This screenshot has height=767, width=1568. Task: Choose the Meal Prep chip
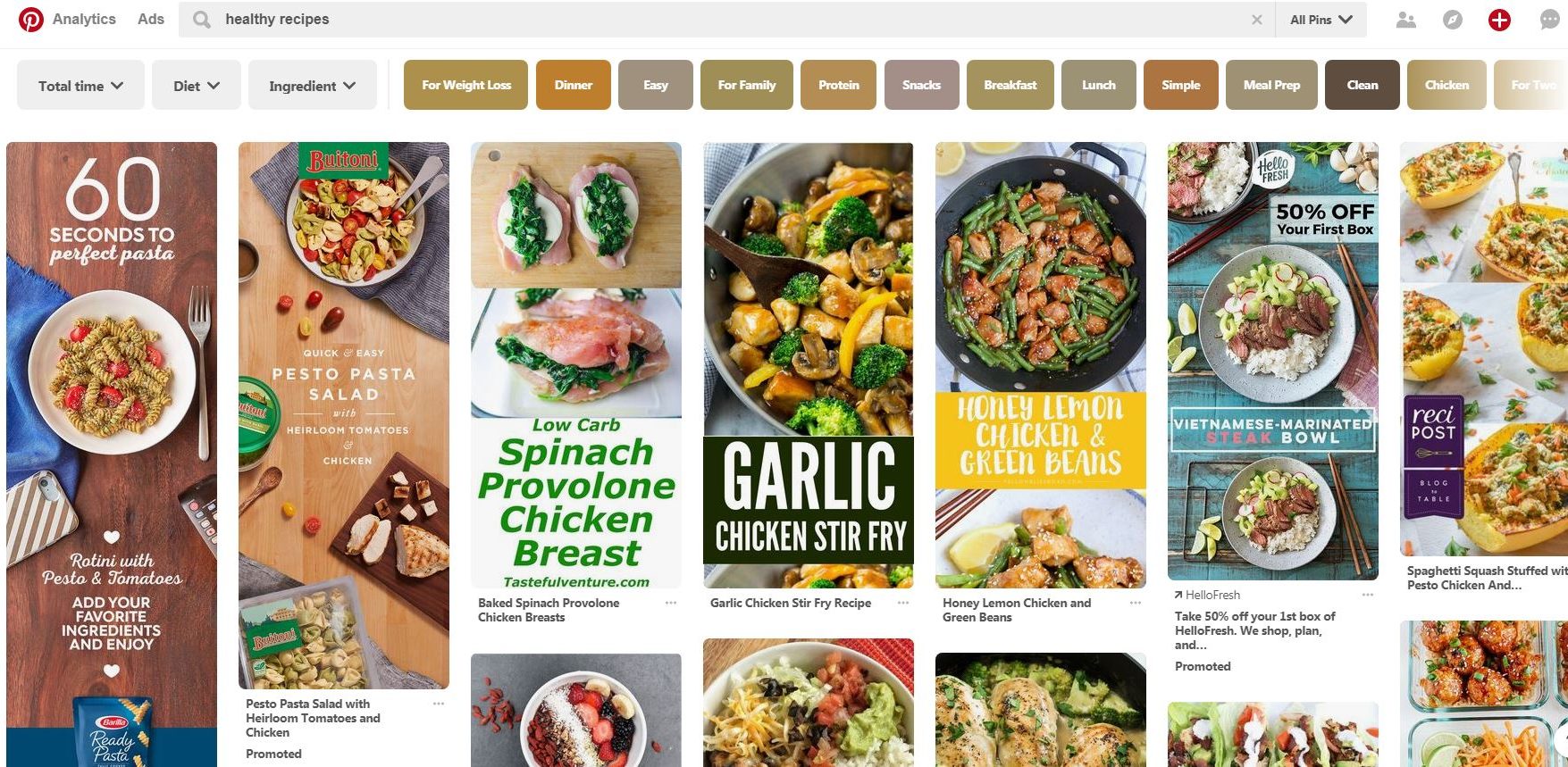(1271, 86)
